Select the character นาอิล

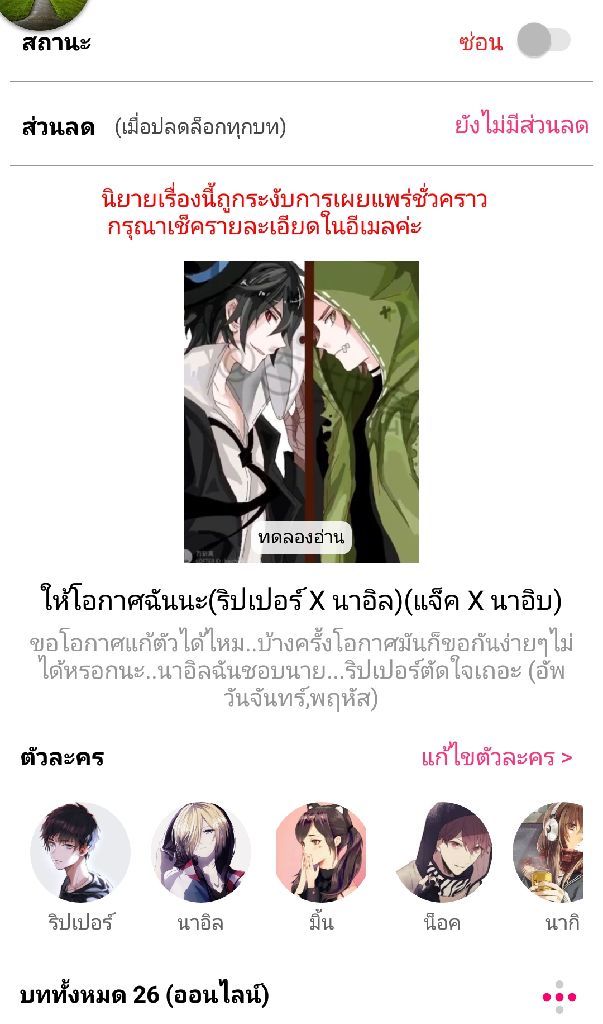coord(201,853)
